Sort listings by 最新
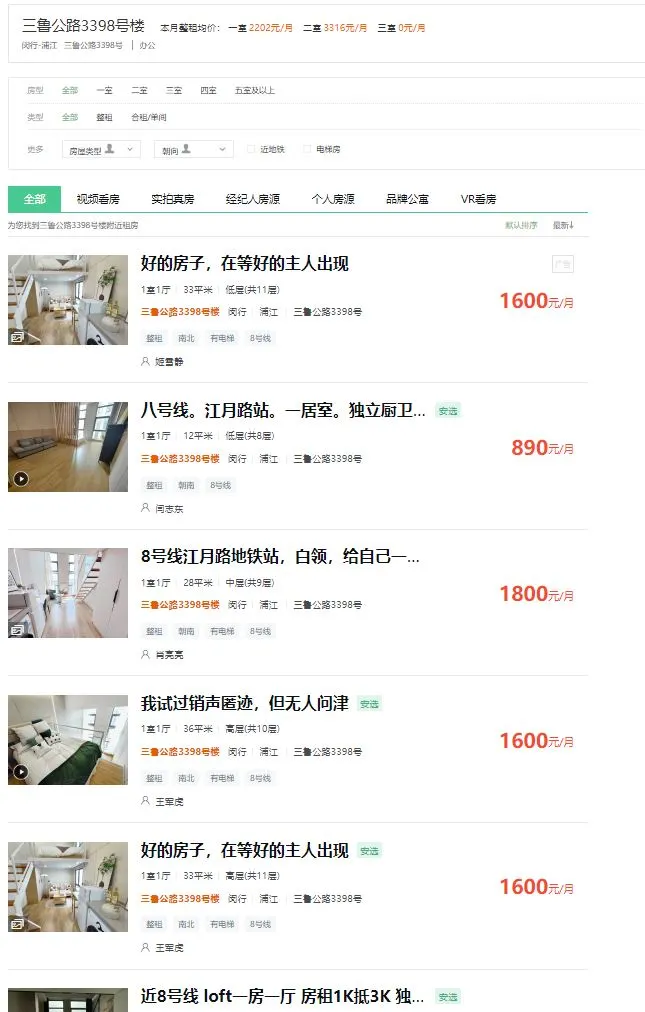645x1012 pixels. pos(563,226)
